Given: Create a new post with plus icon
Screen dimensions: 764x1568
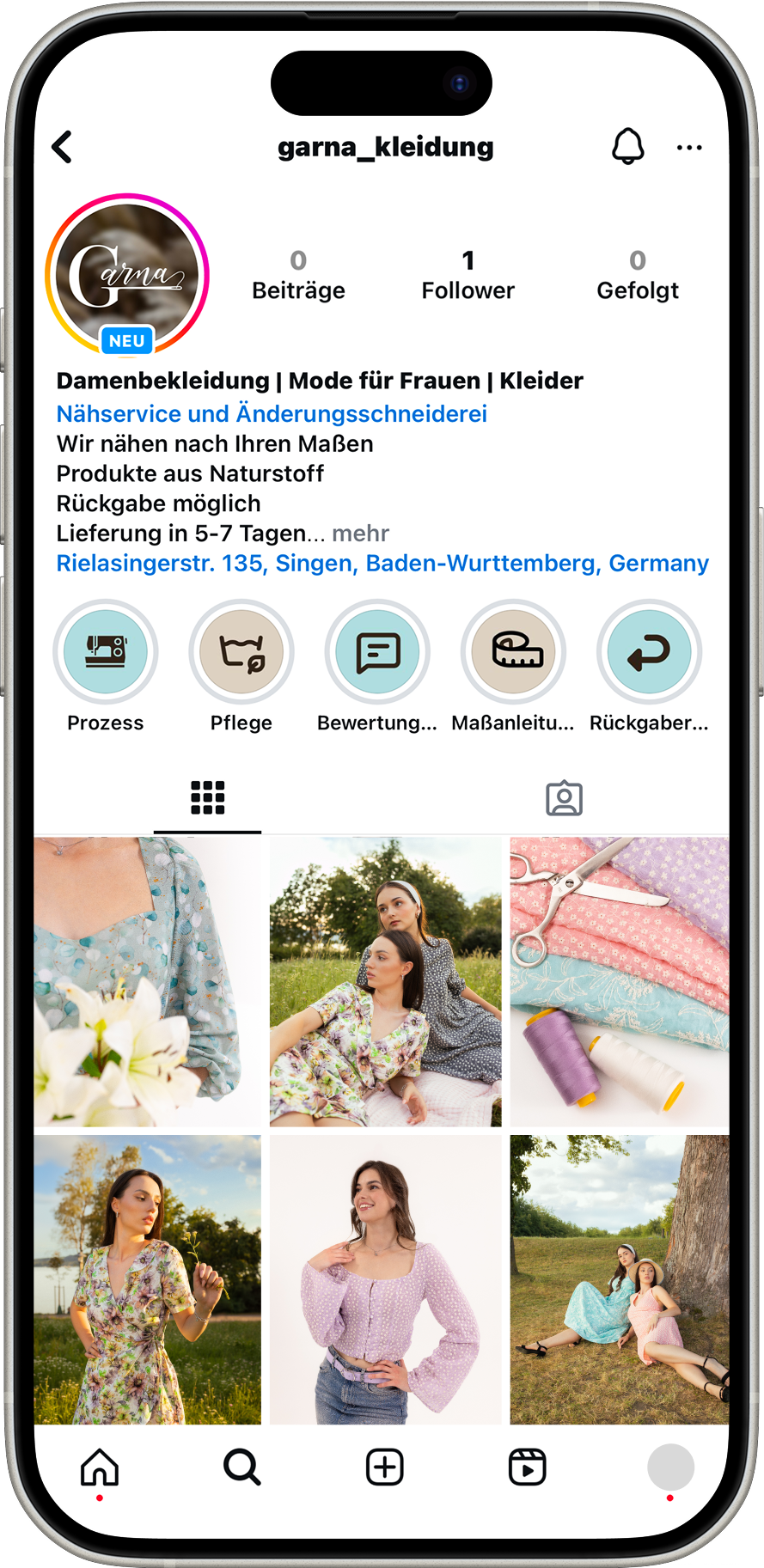Looking at the screenshot, I should (385, 1467).
